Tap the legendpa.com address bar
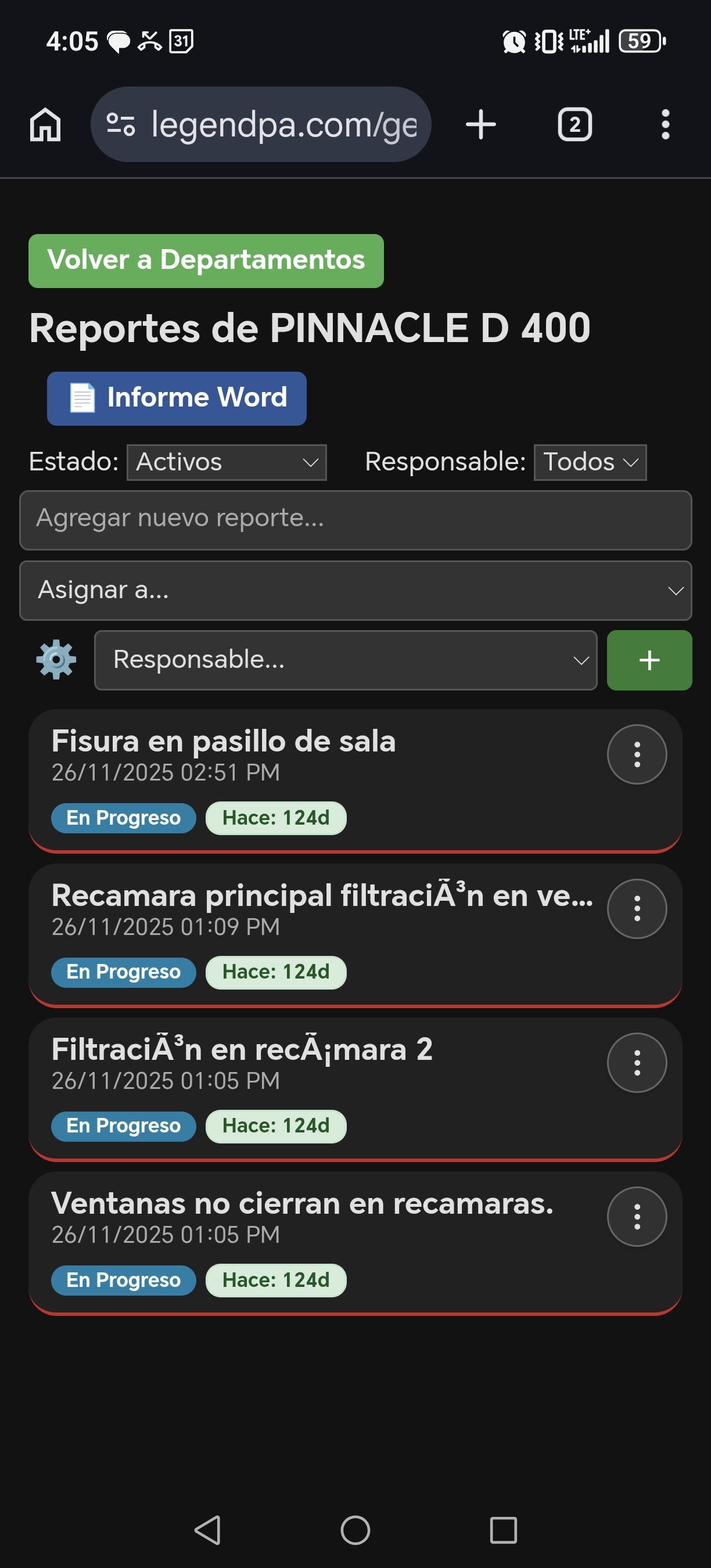711x1568 pixels. (262, 125)
